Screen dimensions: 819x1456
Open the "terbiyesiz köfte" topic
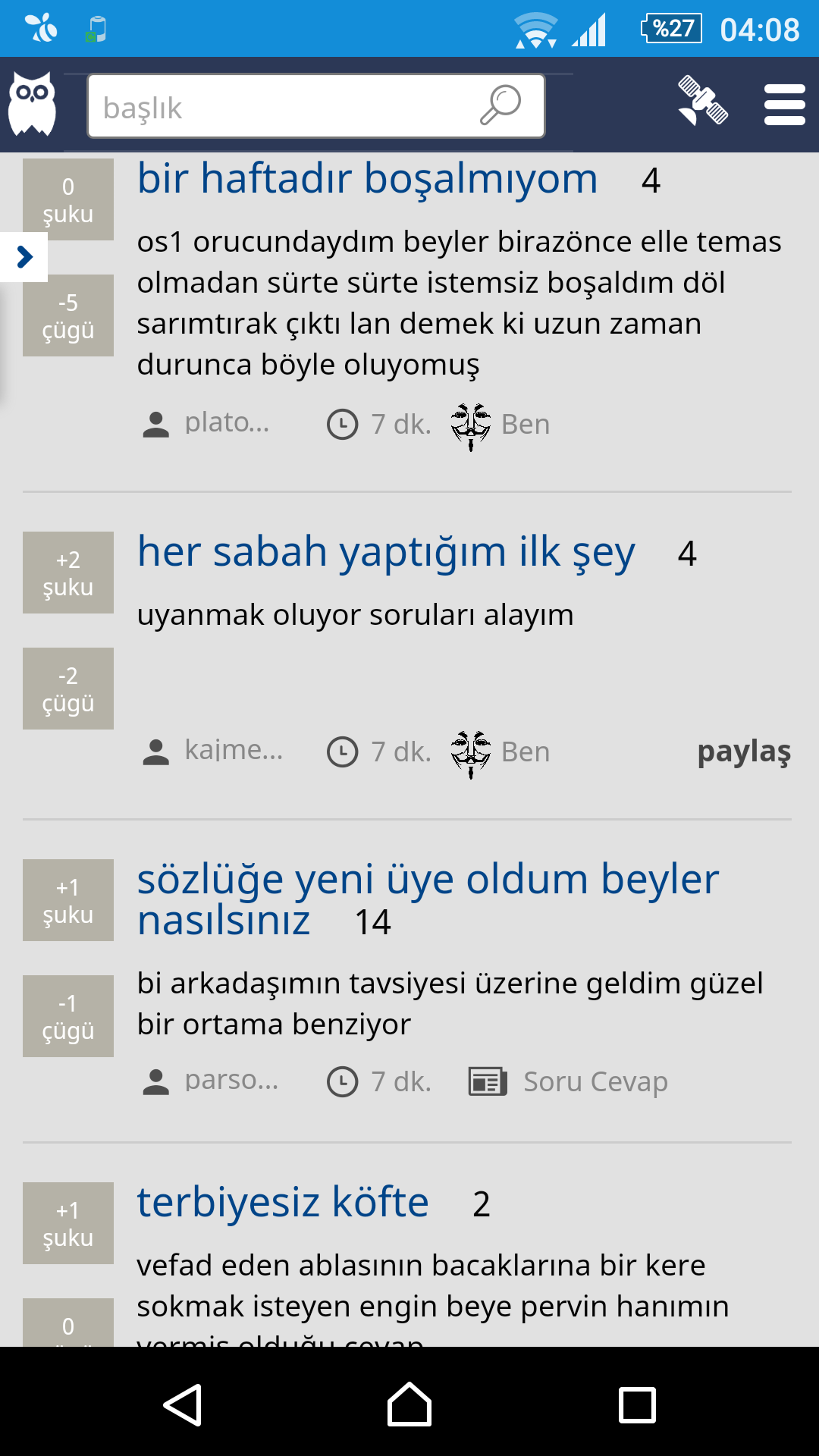[283, 1203]
